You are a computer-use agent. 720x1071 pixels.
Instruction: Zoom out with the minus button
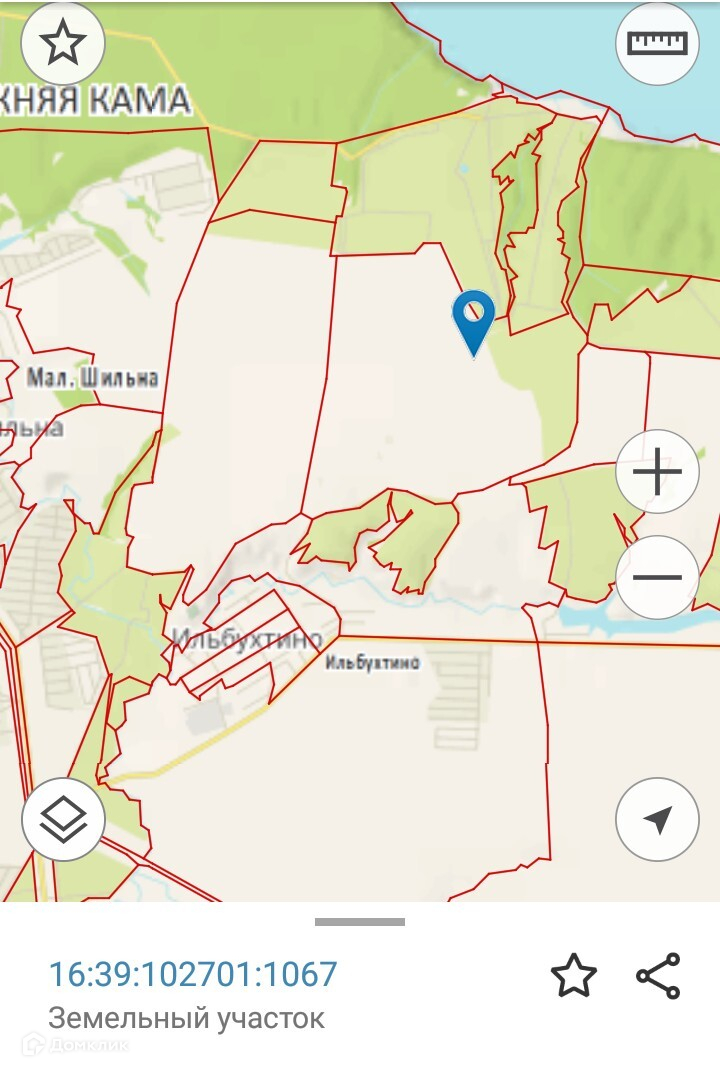coord(657,577)
